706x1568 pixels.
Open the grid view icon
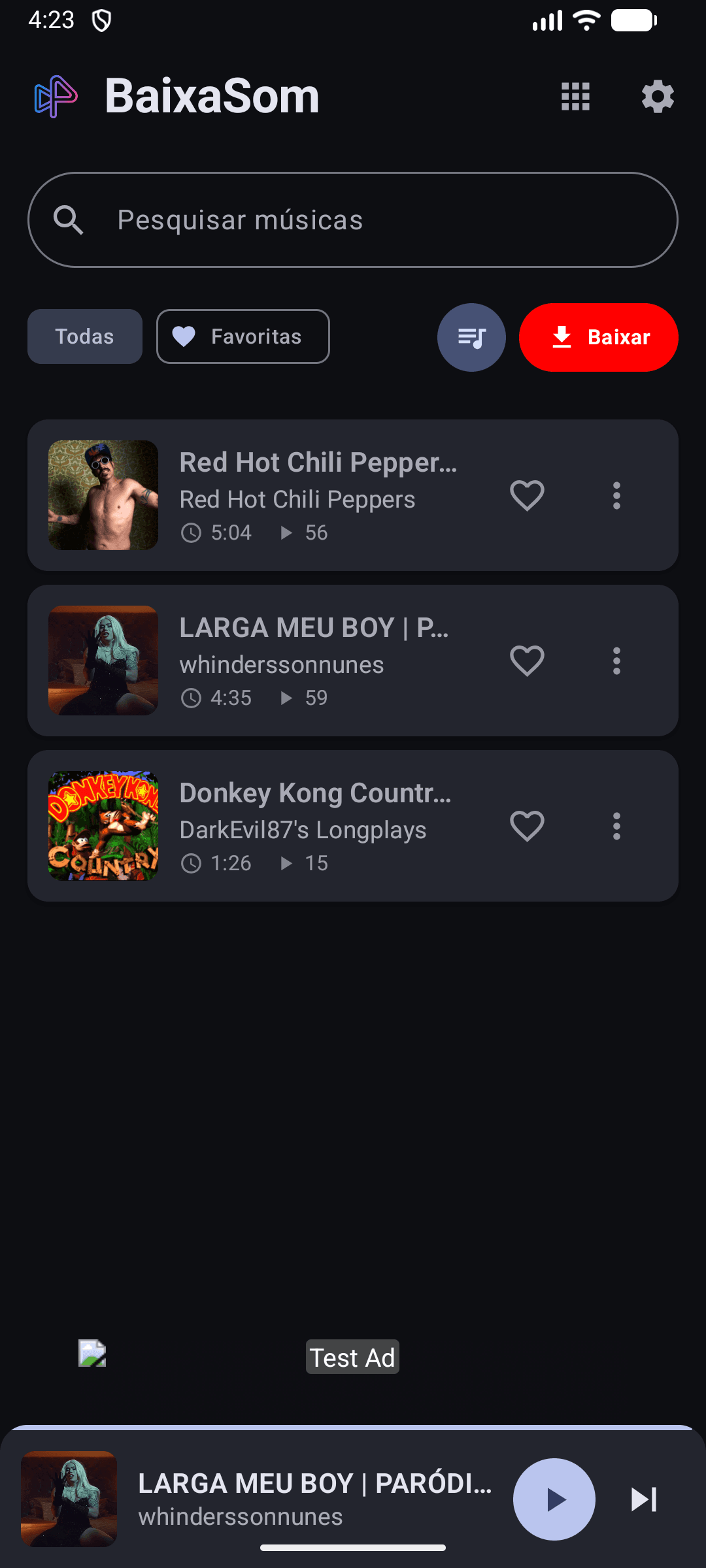click(x=575, y=97)
